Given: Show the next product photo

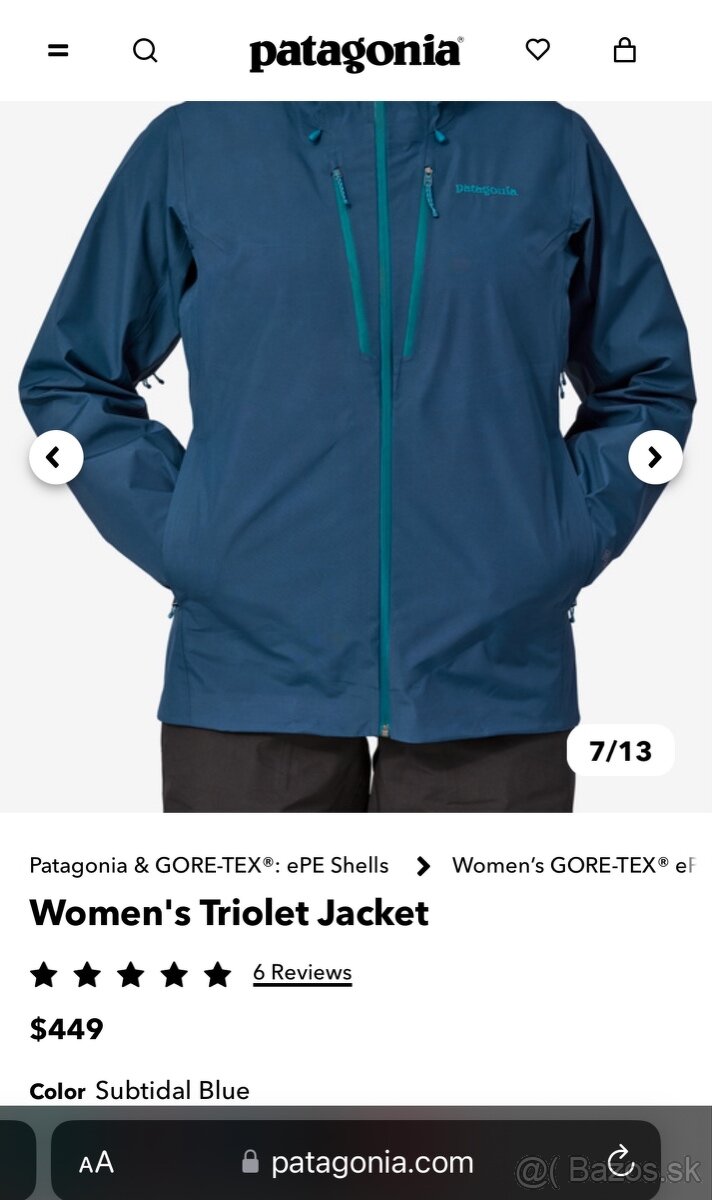Looking at the screenshot, I should [x=655, y=457].
